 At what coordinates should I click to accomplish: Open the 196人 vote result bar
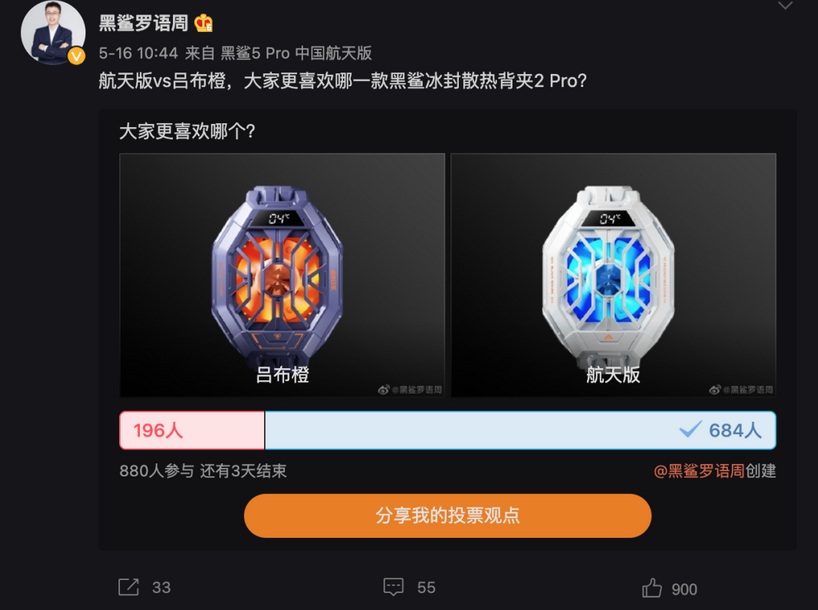(192, 430)
